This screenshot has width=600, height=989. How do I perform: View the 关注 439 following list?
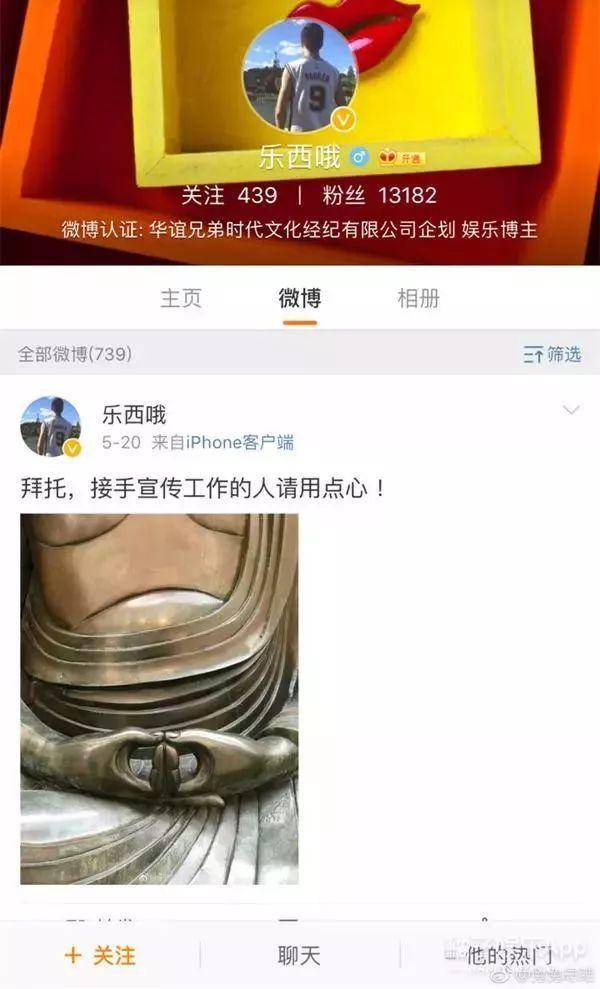click(x=229, y=194)
